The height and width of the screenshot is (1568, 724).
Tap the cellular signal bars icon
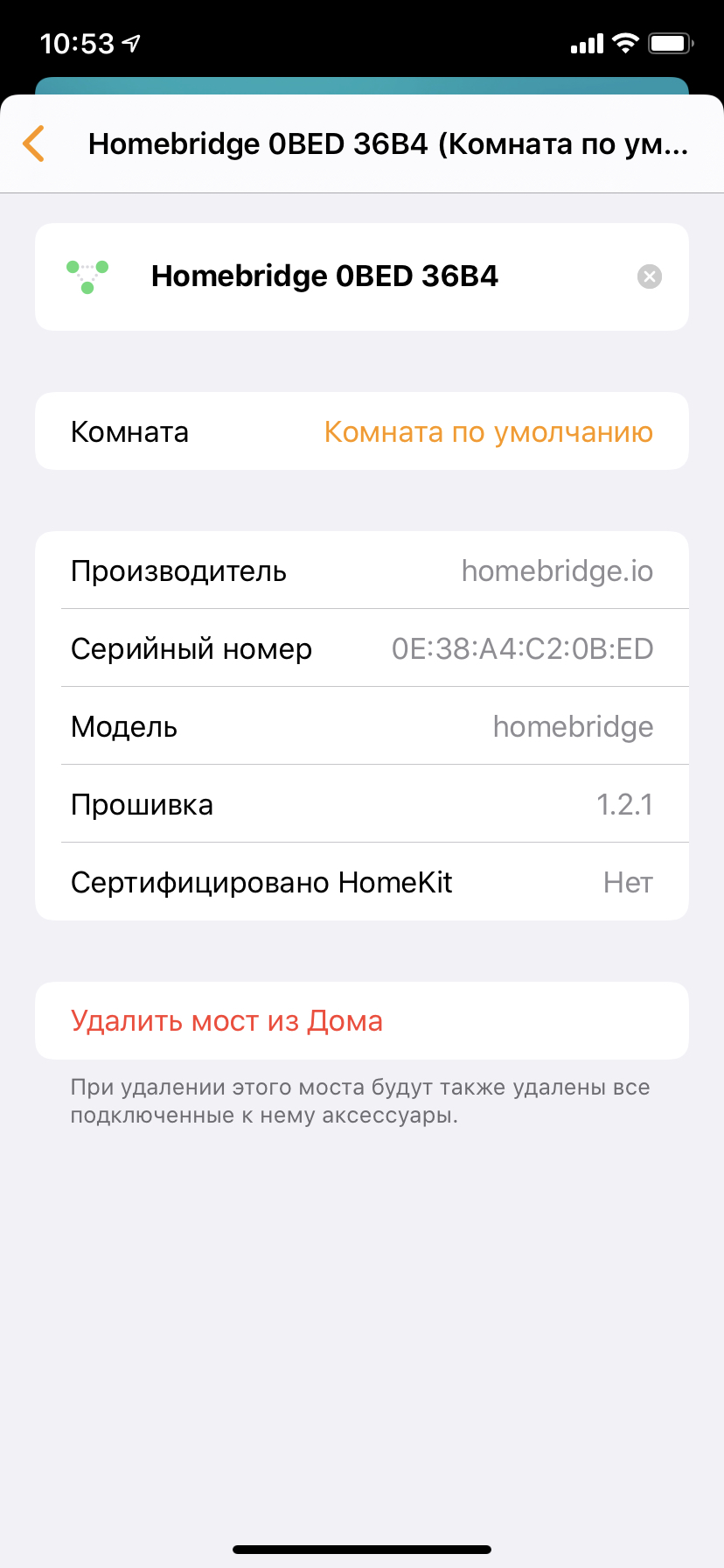click(587, 42)
